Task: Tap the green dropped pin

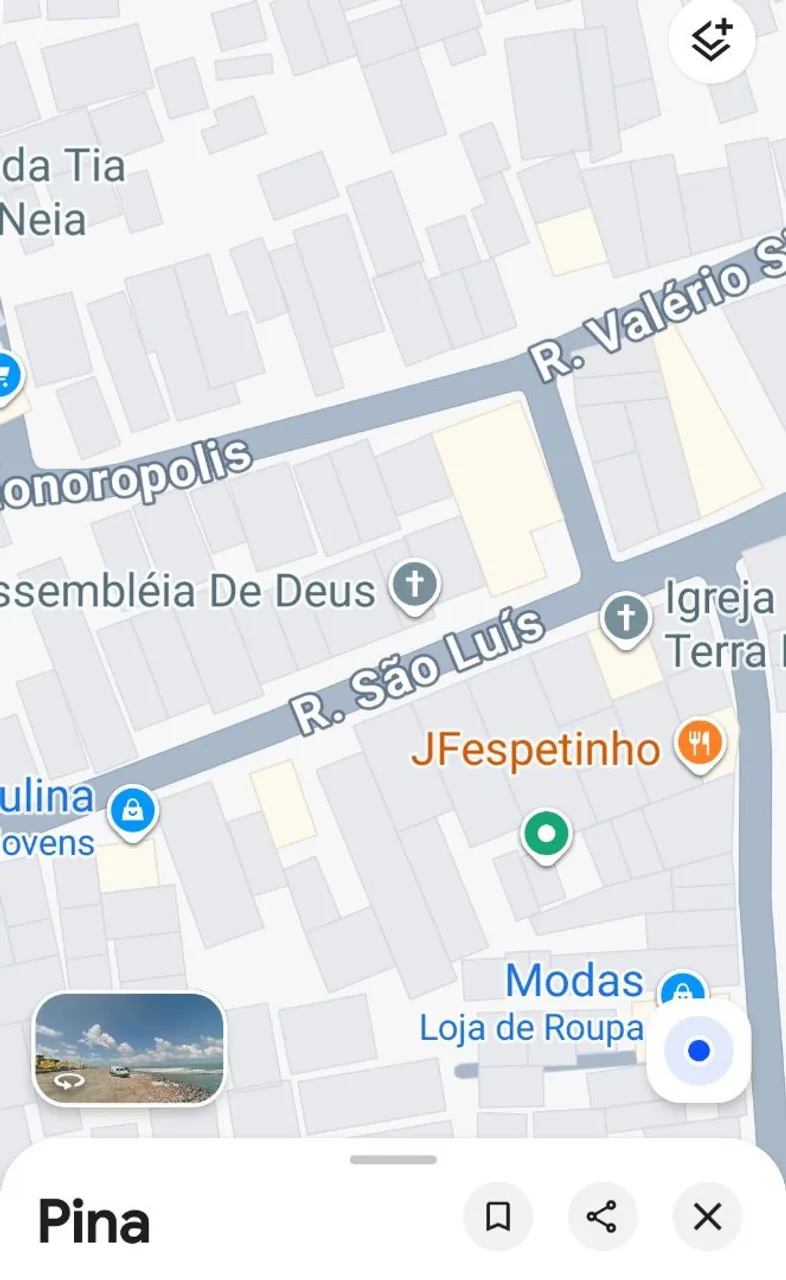Action: coord(546,835)
